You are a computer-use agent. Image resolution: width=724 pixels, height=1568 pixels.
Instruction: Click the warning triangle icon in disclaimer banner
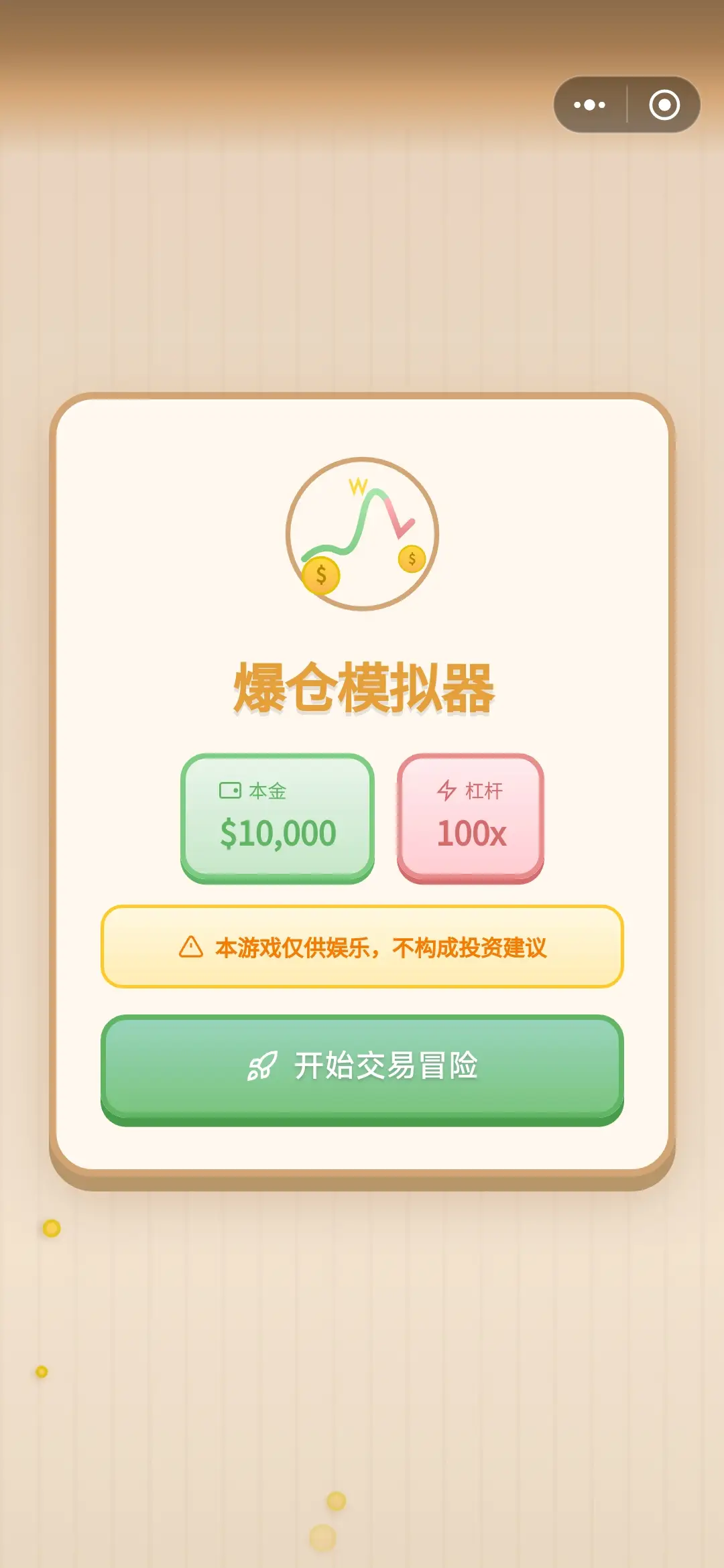pyautogui.click(x=191, y=945)
